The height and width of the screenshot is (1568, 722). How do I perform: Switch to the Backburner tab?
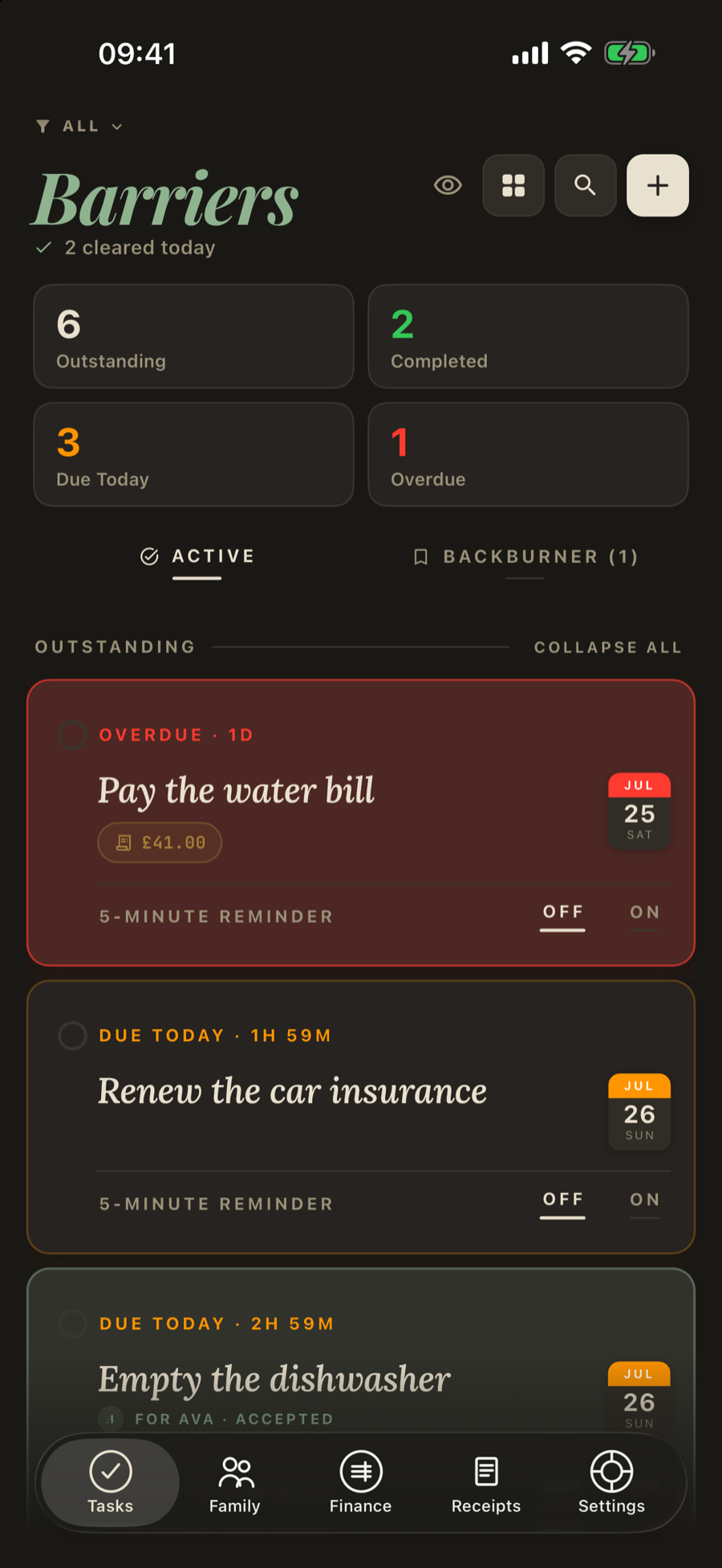[525, 557]
